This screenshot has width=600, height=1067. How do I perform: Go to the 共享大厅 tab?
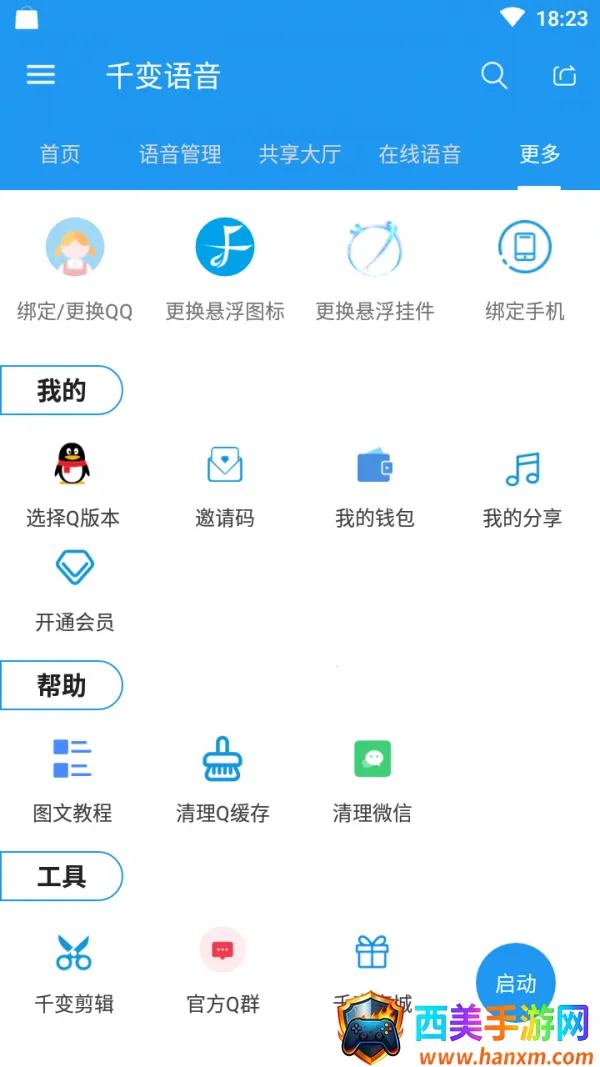300,154
